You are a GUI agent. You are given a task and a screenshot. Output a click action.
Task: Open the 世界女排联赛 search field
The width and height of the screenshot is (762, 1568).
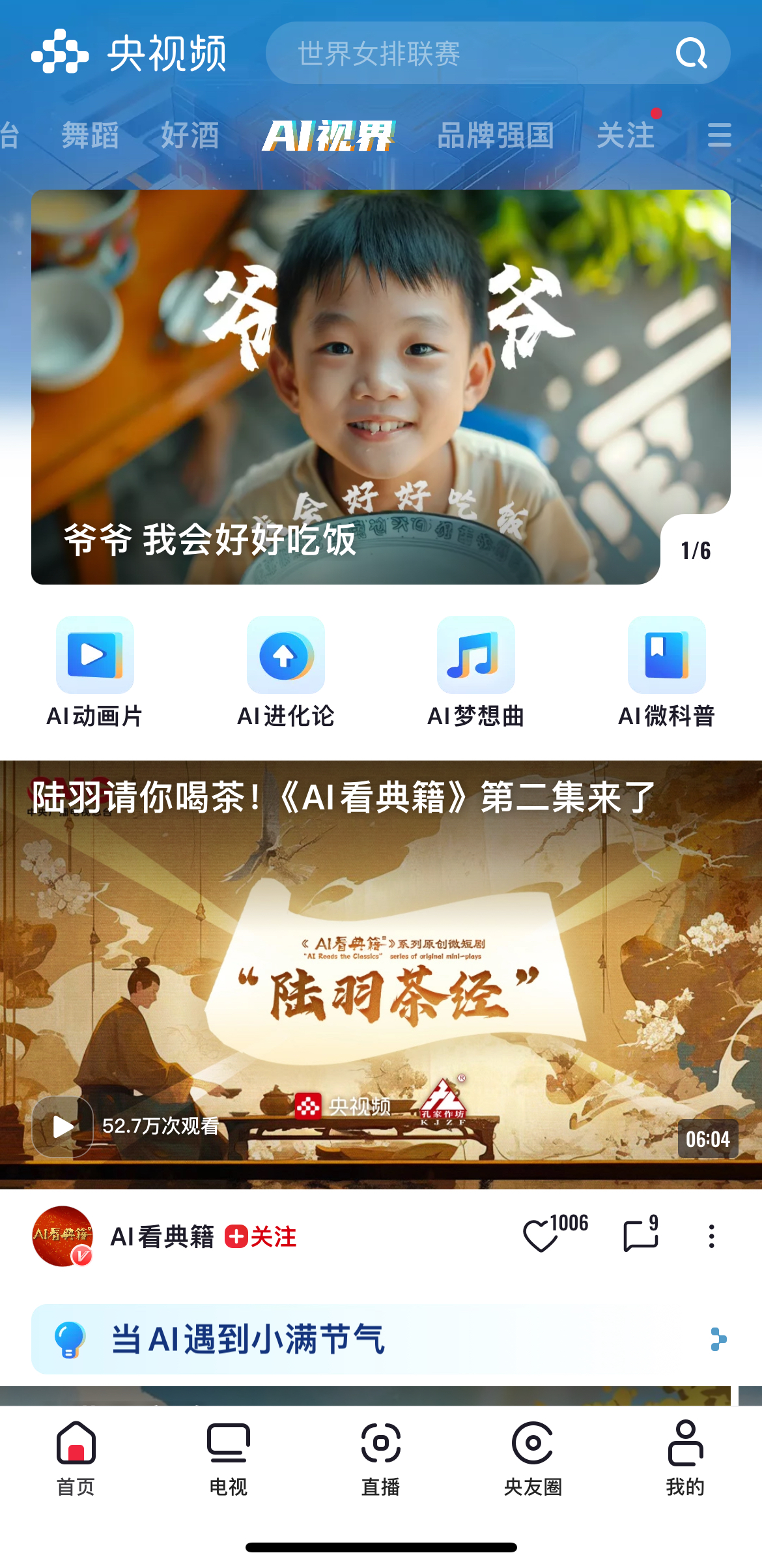[456, 53]
